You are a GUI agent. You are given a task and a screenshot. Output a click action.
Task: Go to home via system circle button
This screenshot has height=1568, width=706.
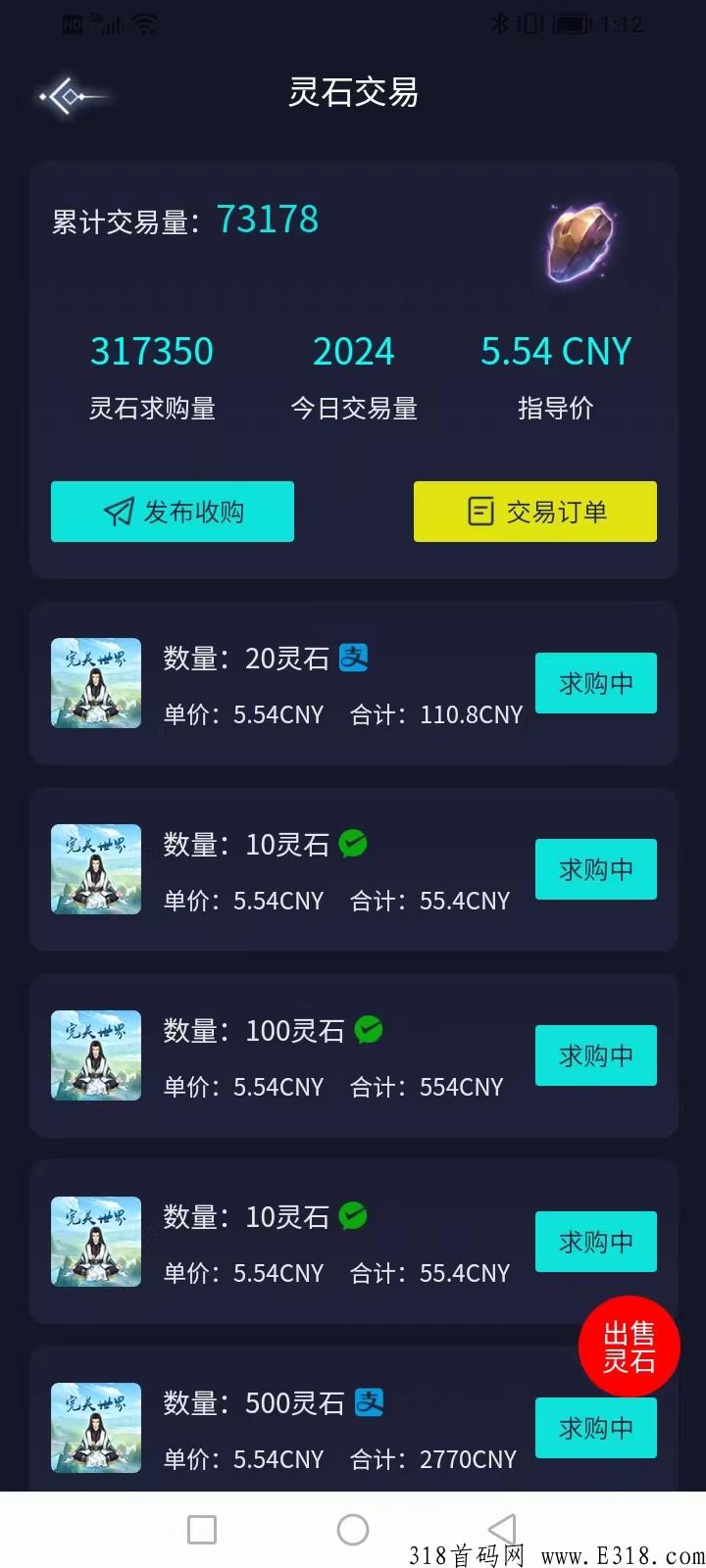[353, 1530]
